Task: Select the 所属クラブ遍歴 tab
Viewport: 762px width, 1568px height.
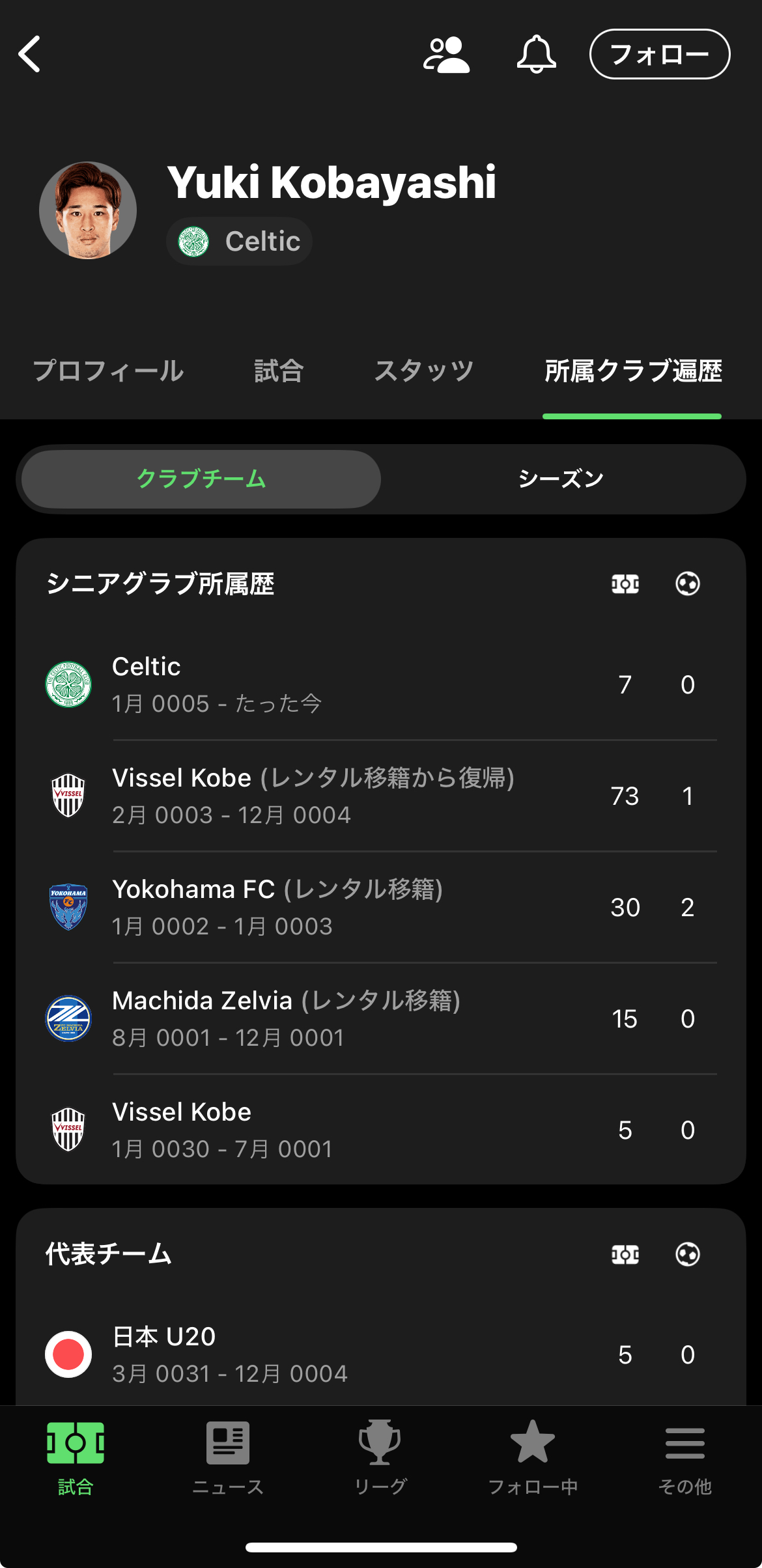Action: coord(633,371)
